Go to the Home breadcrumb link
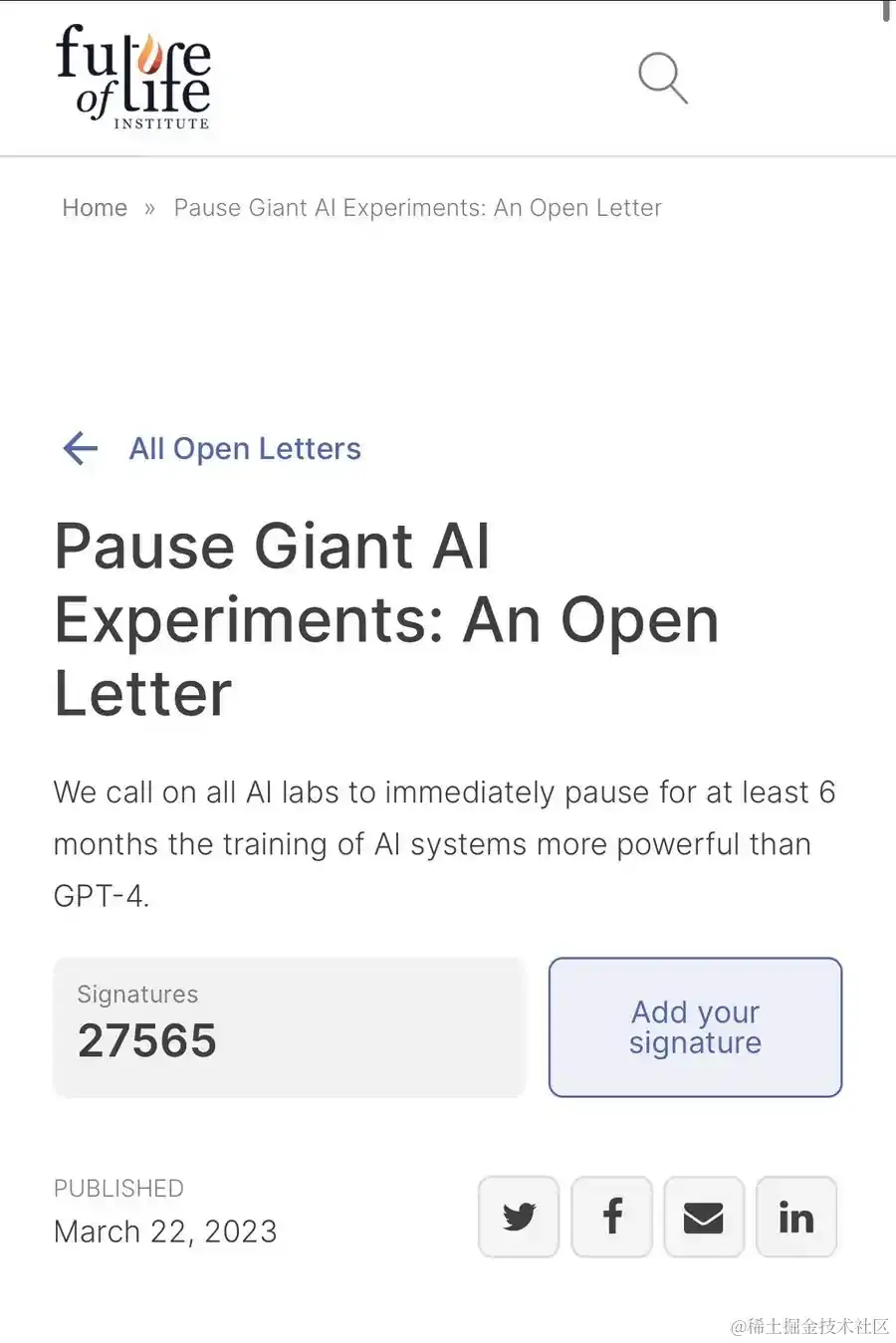This screenshot has height=1343, width=896. click(x=95, y=208)
